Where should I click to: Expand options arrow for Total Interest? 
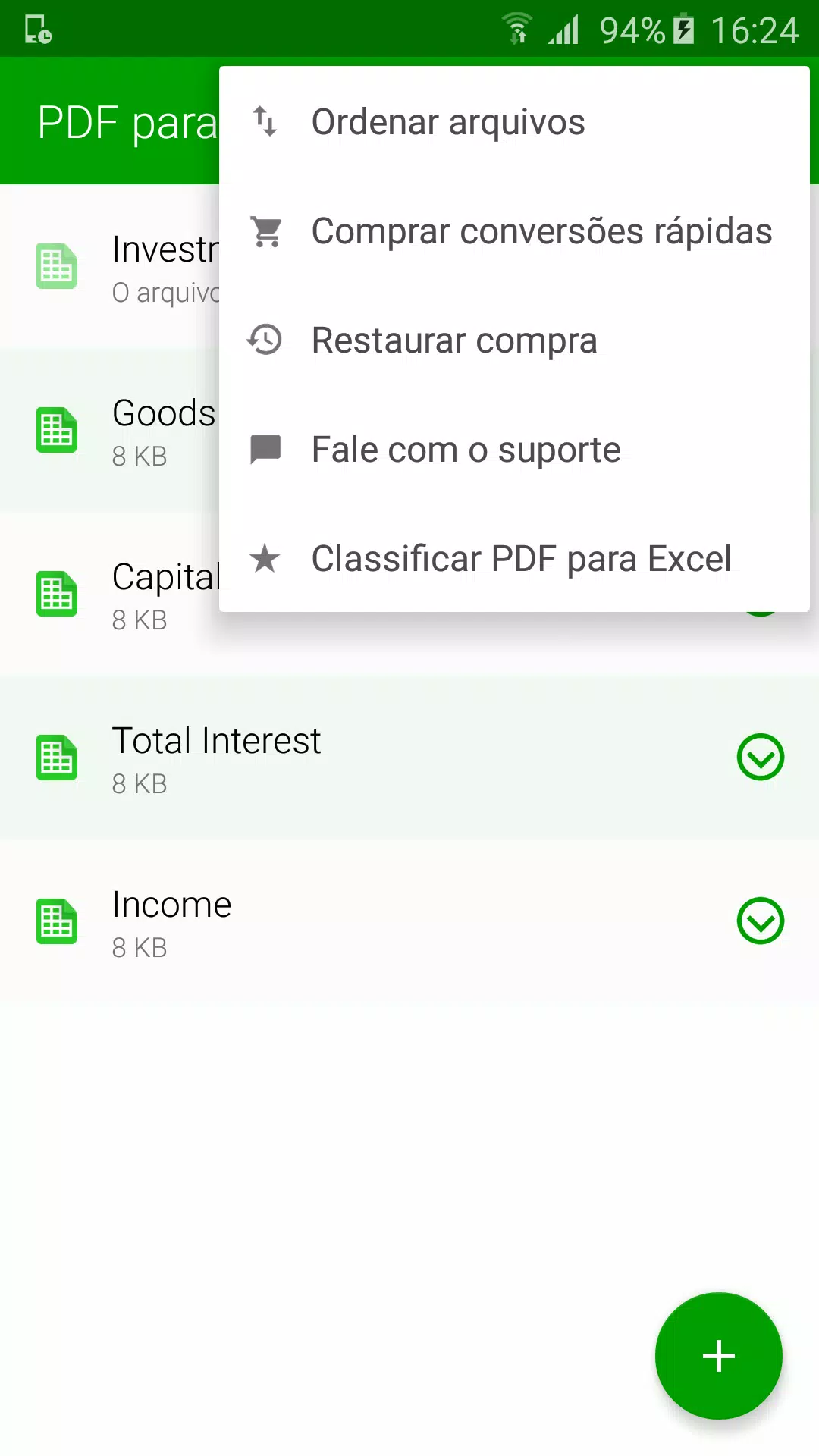pos(760,757)
